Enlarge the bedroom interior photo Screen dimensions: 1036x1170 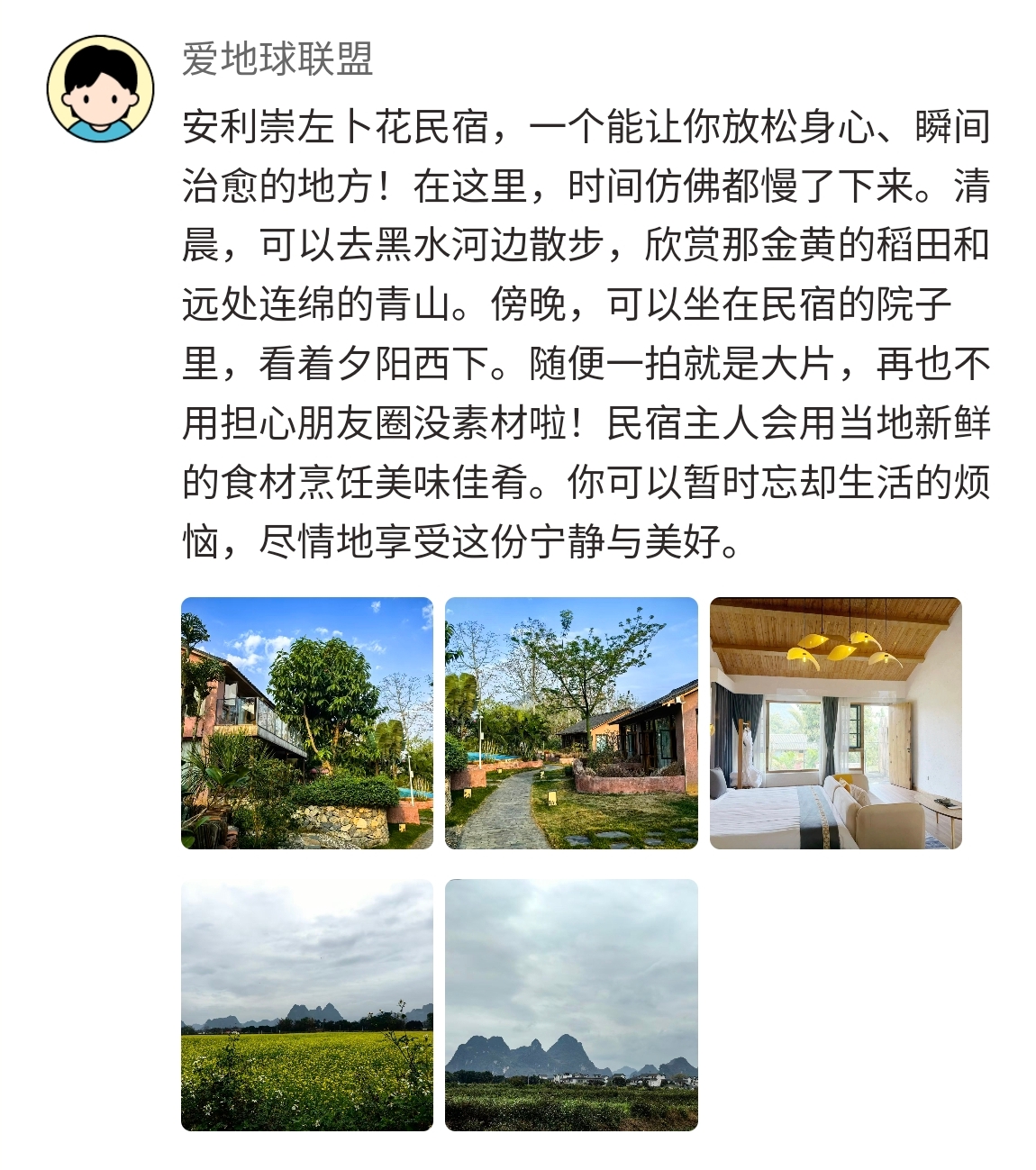point(835,723)
